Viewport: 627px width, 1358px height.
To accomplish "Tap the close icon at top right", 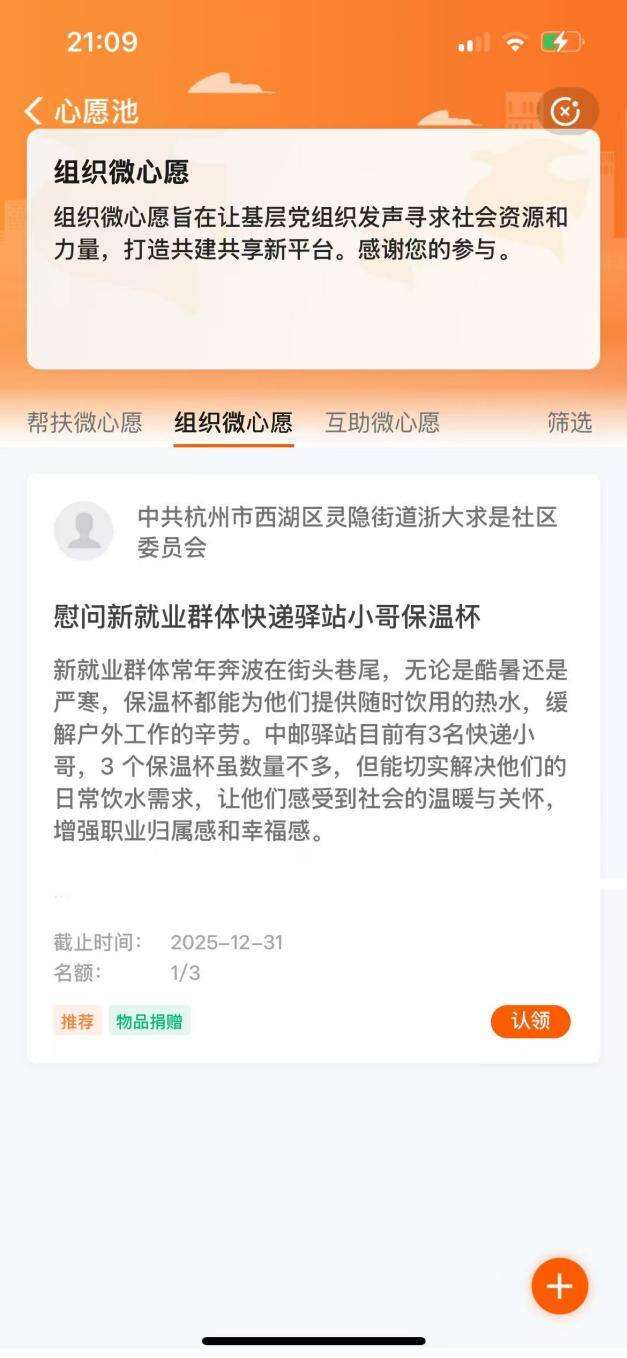I will [x=566, y=111].
